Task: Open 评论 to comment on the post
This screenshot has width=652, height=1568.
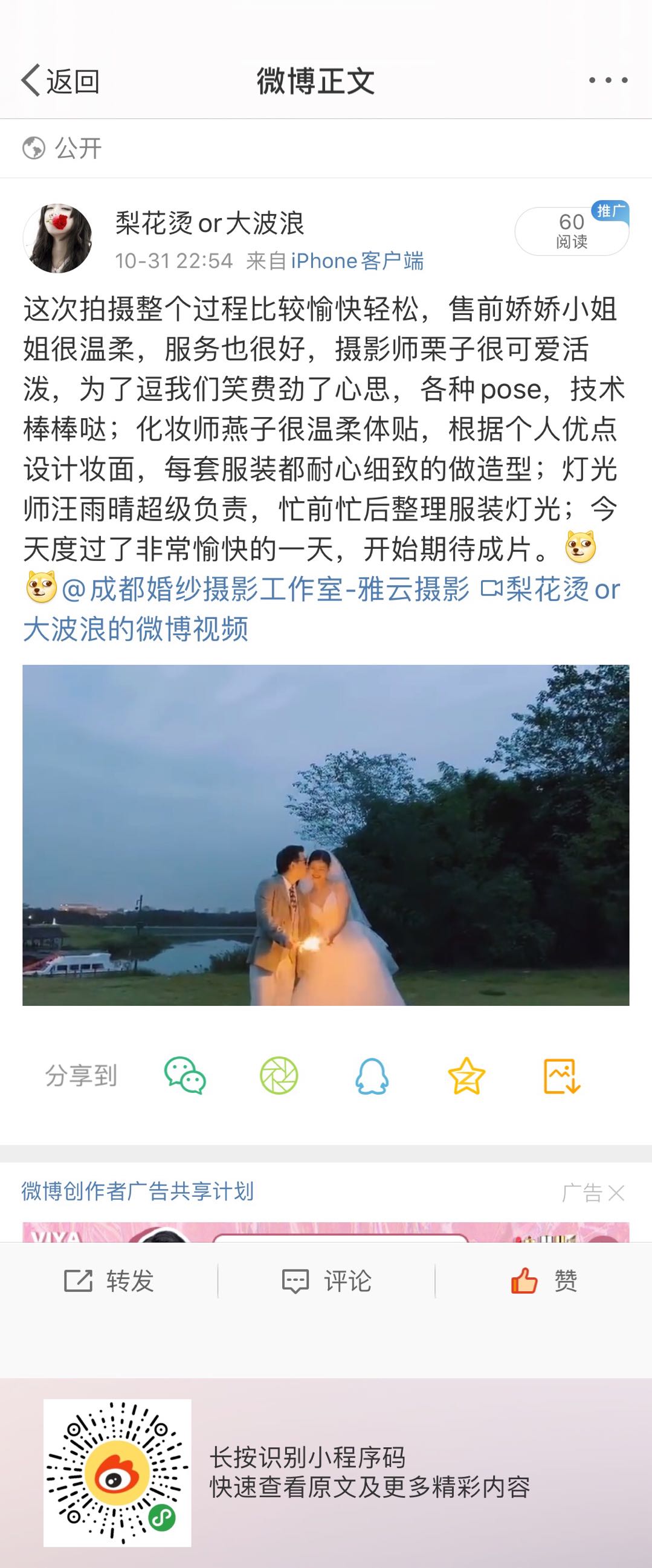Action: point(327,1281)
